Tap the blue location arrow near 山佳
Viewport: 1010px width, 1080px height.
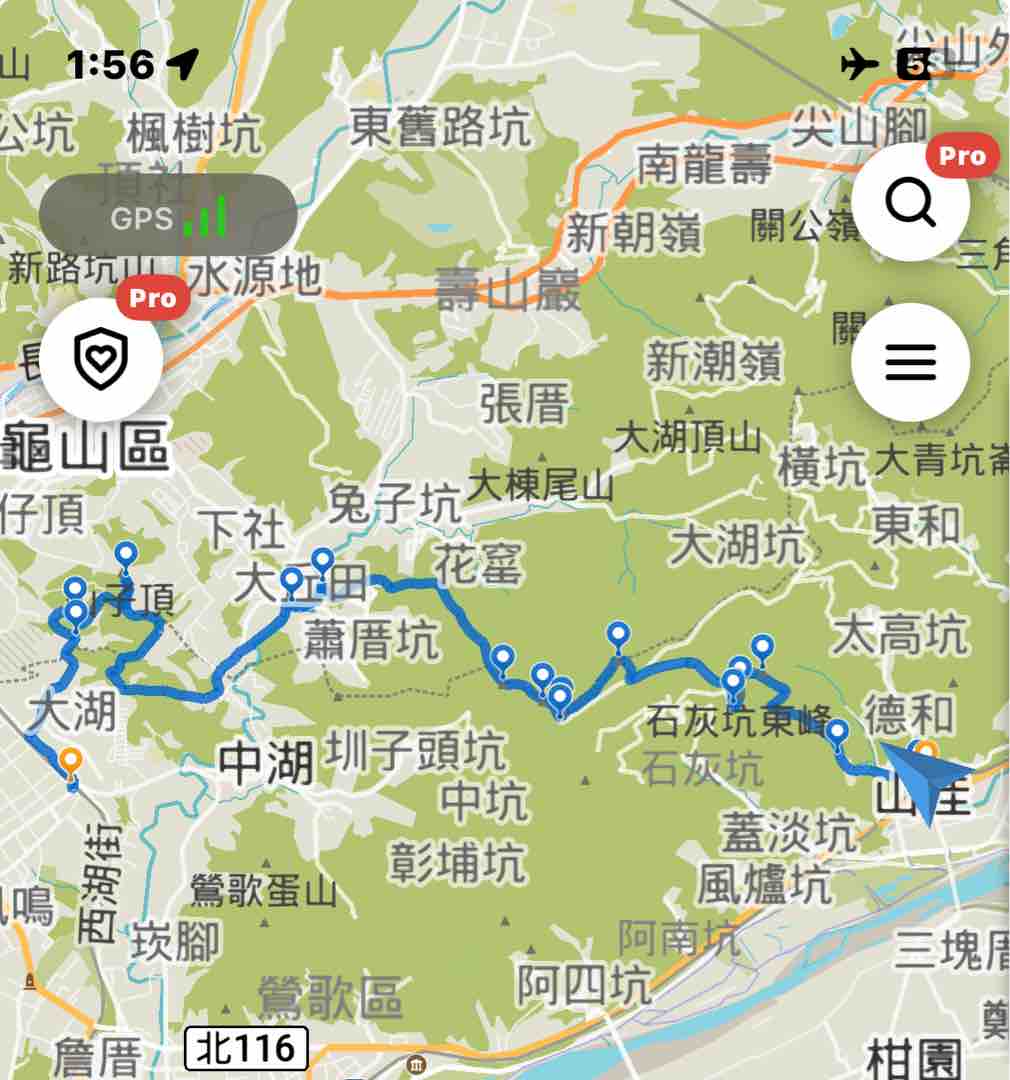[x=925, y=780]
